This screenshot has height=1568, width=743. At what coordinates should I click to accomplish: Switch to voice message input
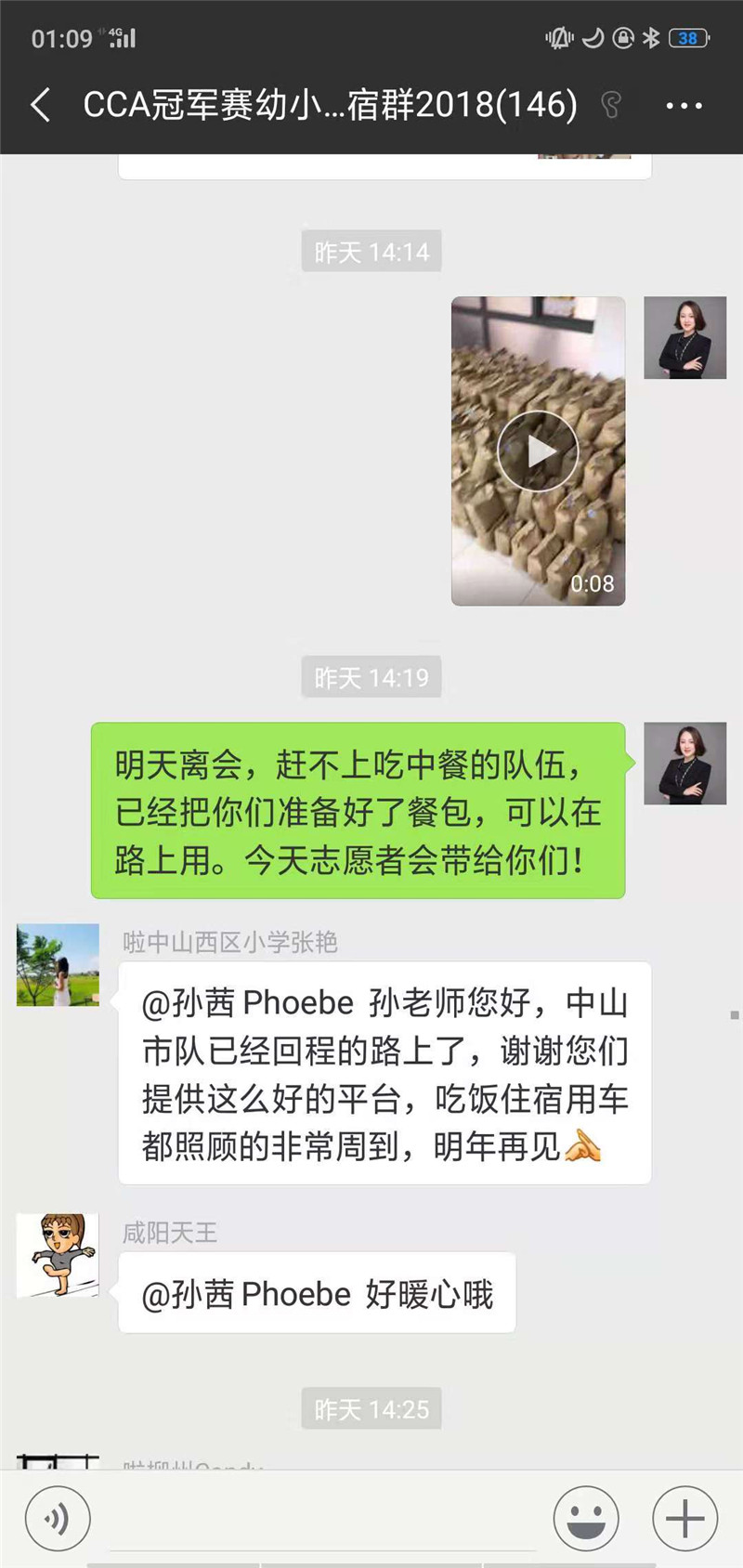tap(58, 1520)
